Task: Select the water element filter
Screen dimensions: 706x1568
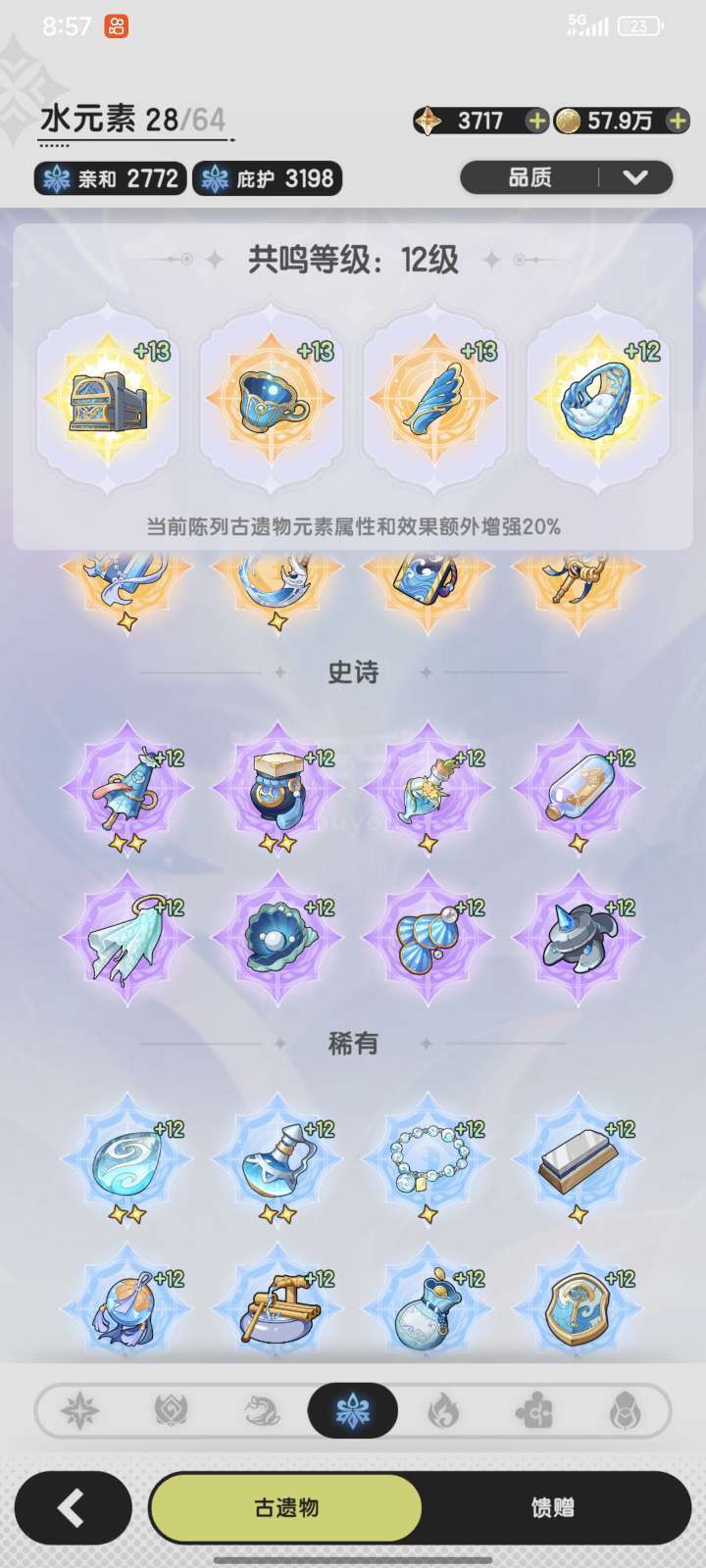Action: [353, 1411]
